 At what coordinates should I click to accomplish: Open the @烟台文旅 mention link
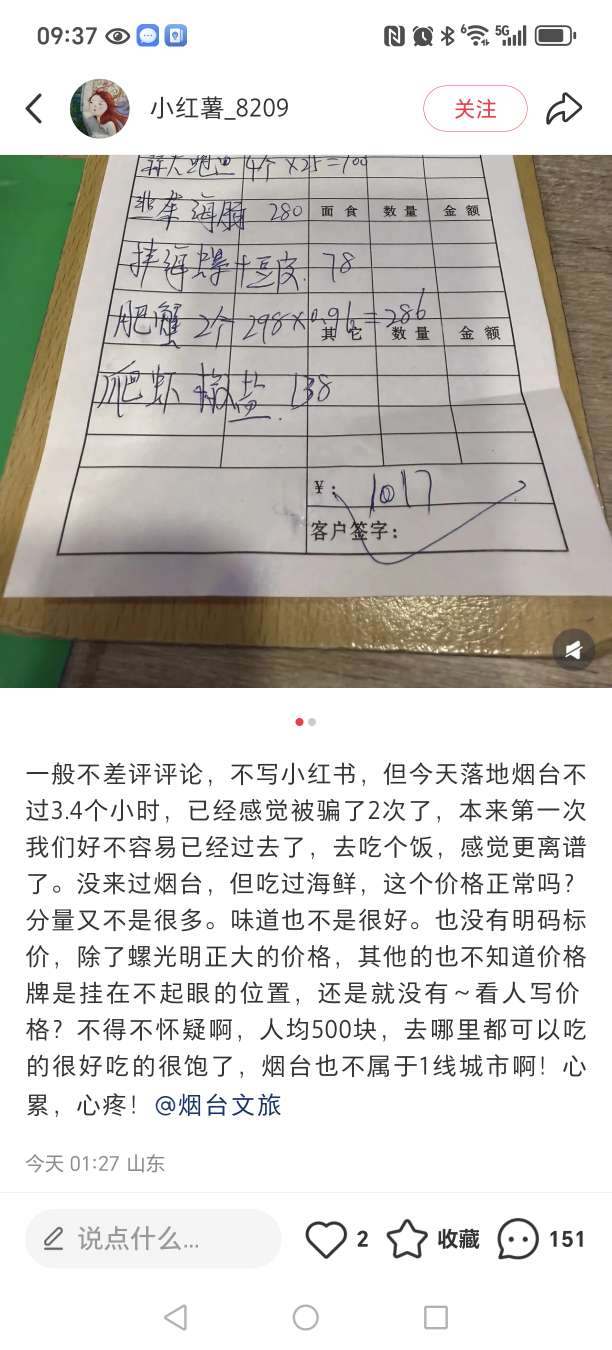point(217,1105)
